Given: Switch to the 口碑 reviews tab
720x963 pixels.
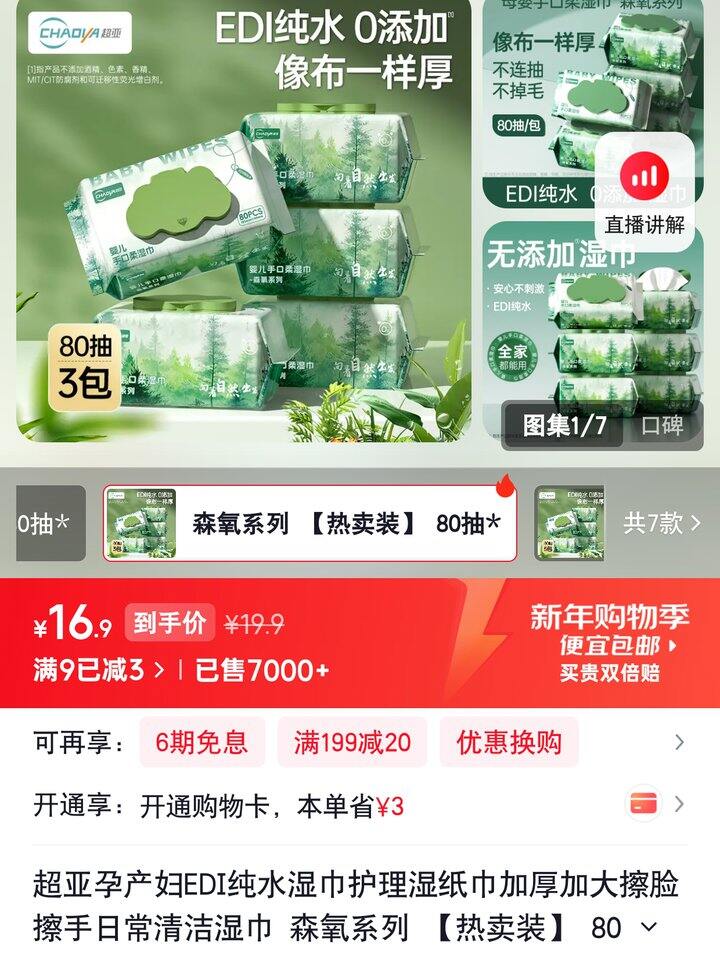Looking at the screenshot, I should (662, 425).
